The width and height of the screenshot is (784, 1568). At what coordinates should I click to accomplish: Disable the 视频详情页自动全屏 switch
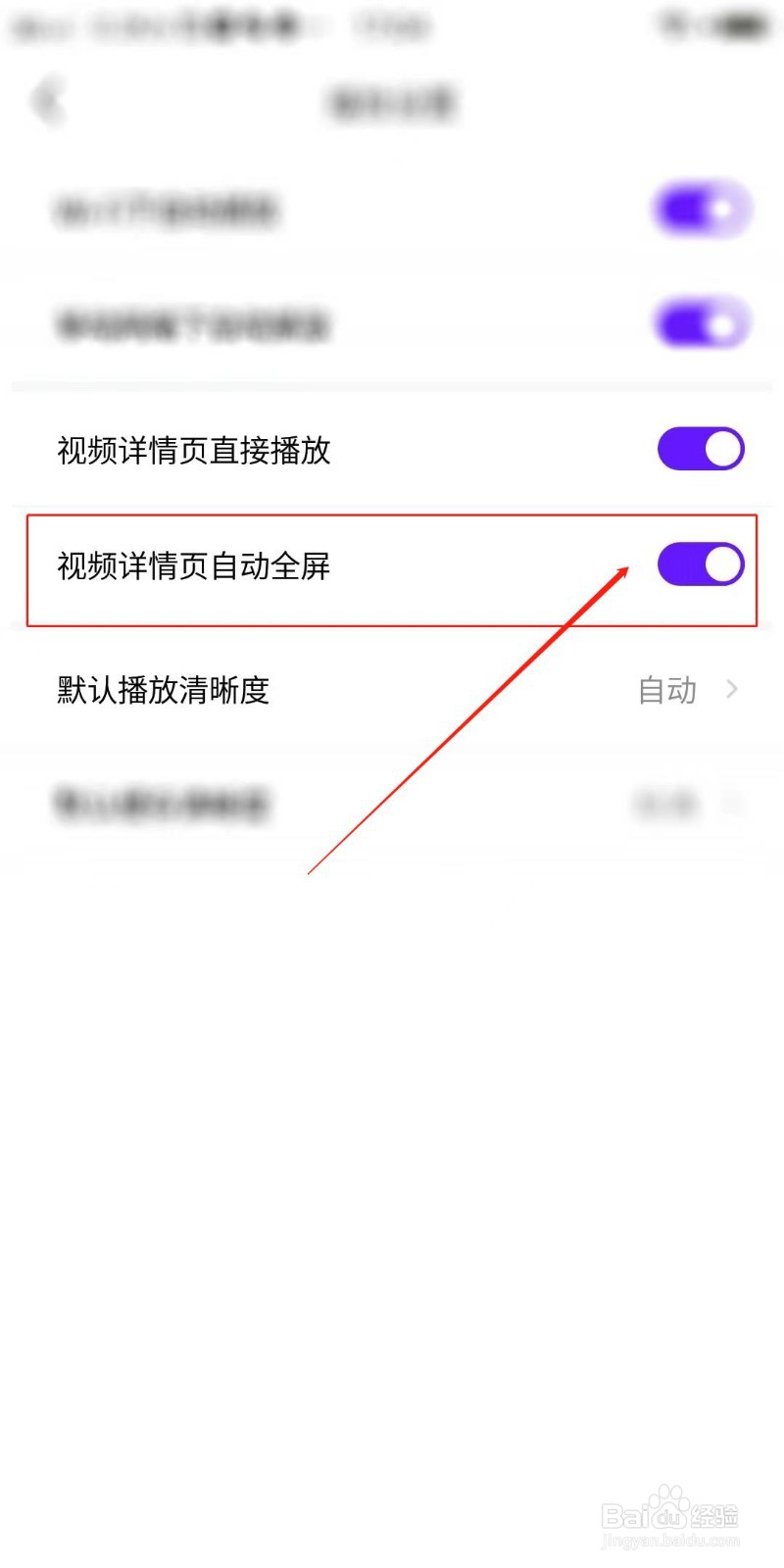[701, 564]
